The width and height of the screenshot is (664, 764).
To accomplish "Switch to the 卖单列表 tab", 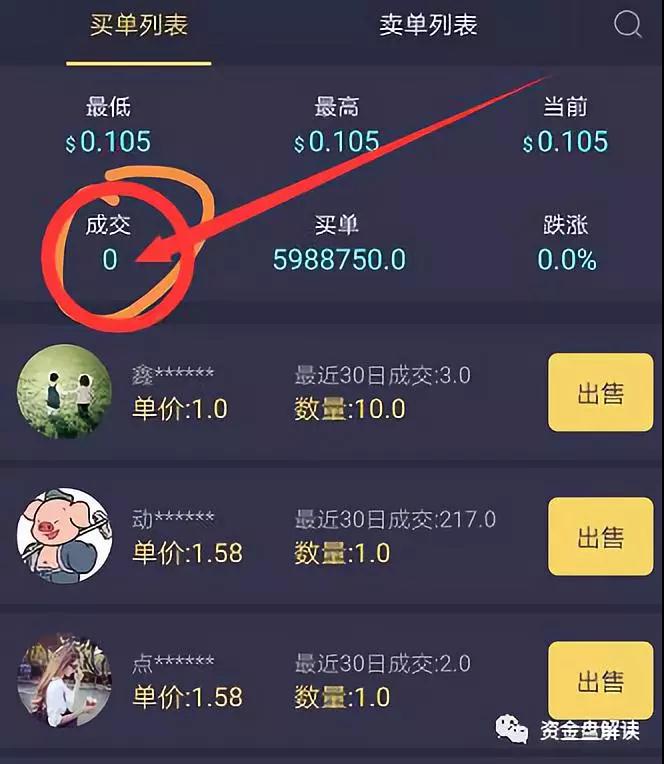I will [428, 26].
